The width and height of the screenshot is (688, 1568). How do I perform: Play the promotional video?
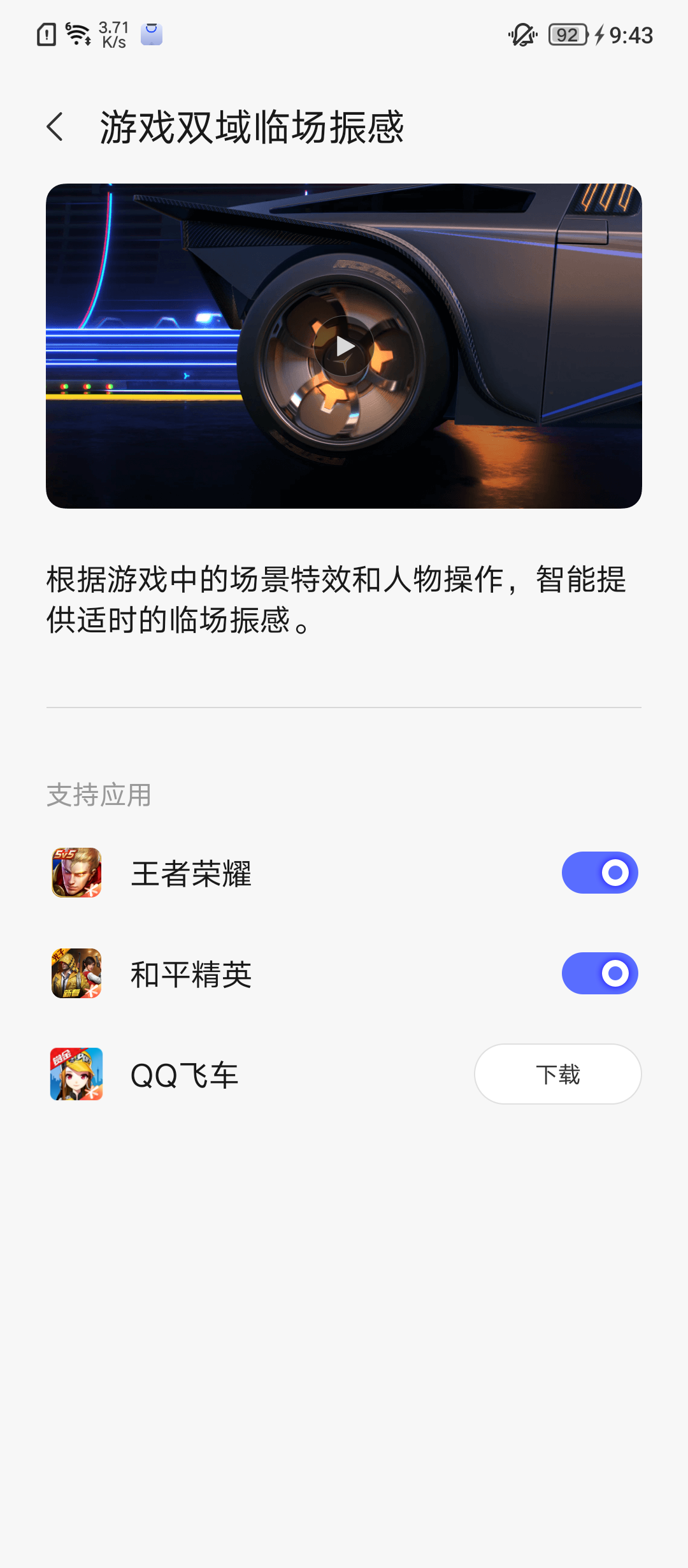pyautogui.click(x=344, y=346)
